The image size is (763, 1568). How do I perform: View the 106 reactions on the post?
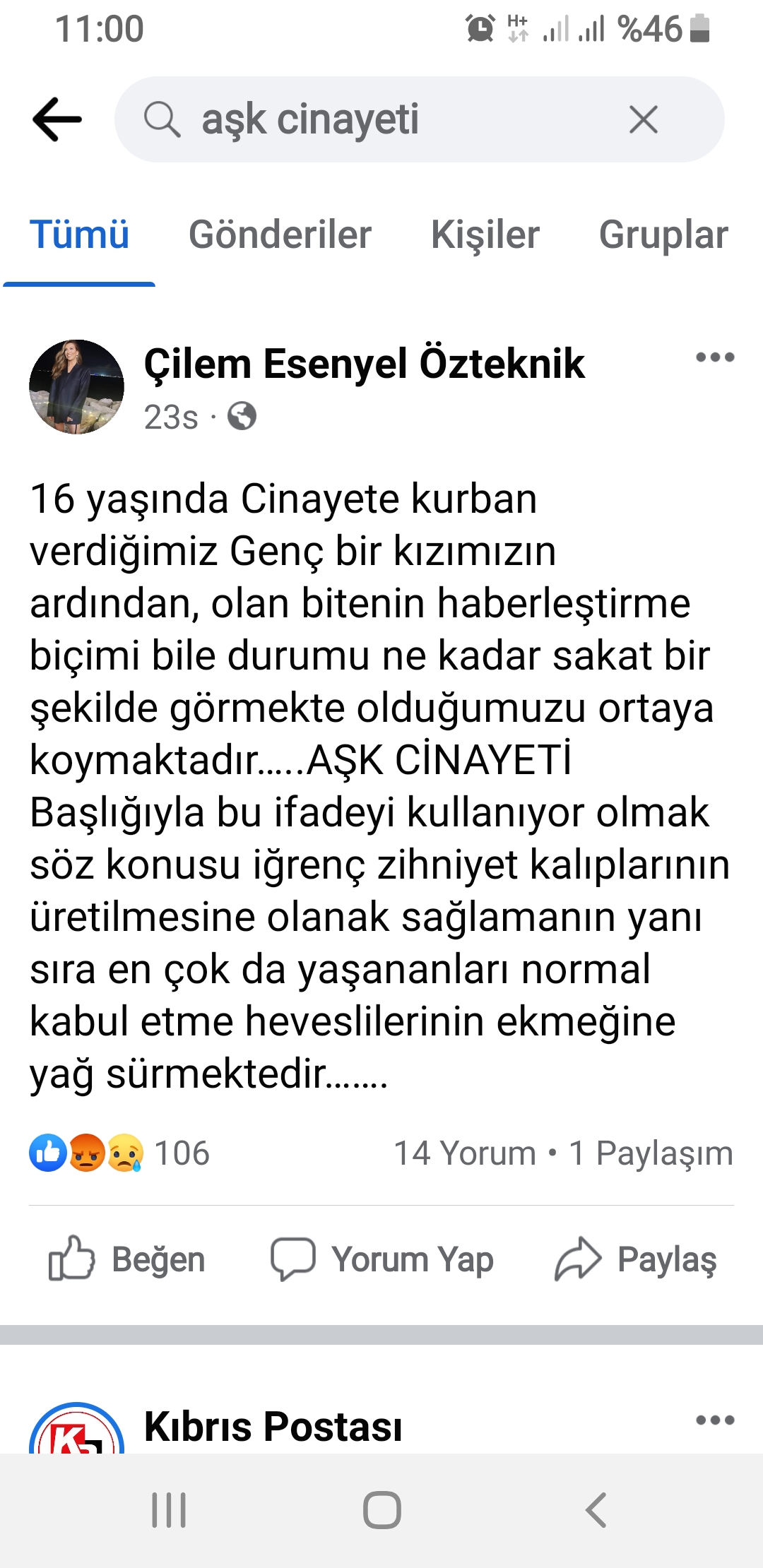[x=120, y=1153]
